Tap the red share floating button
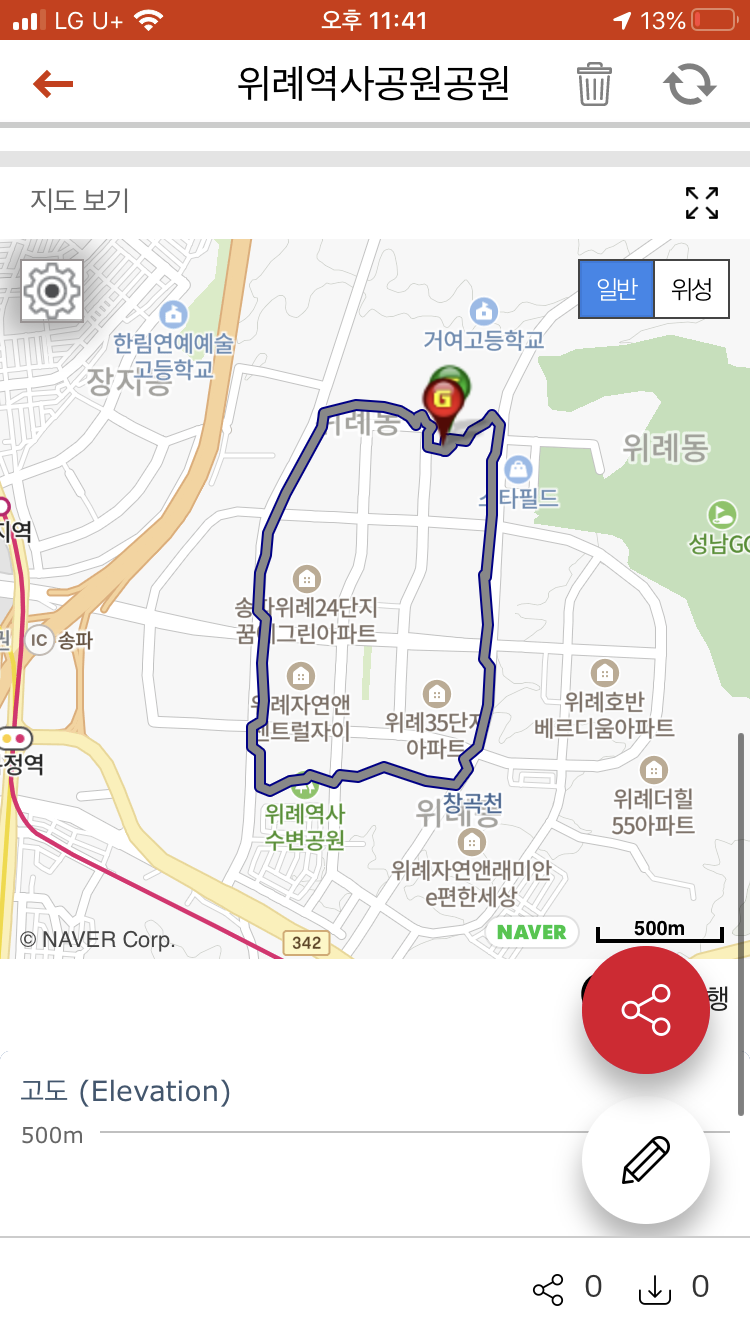The height and width of the screenshot is (1334, 750). pyautogui.click(x=646, y=1010)
